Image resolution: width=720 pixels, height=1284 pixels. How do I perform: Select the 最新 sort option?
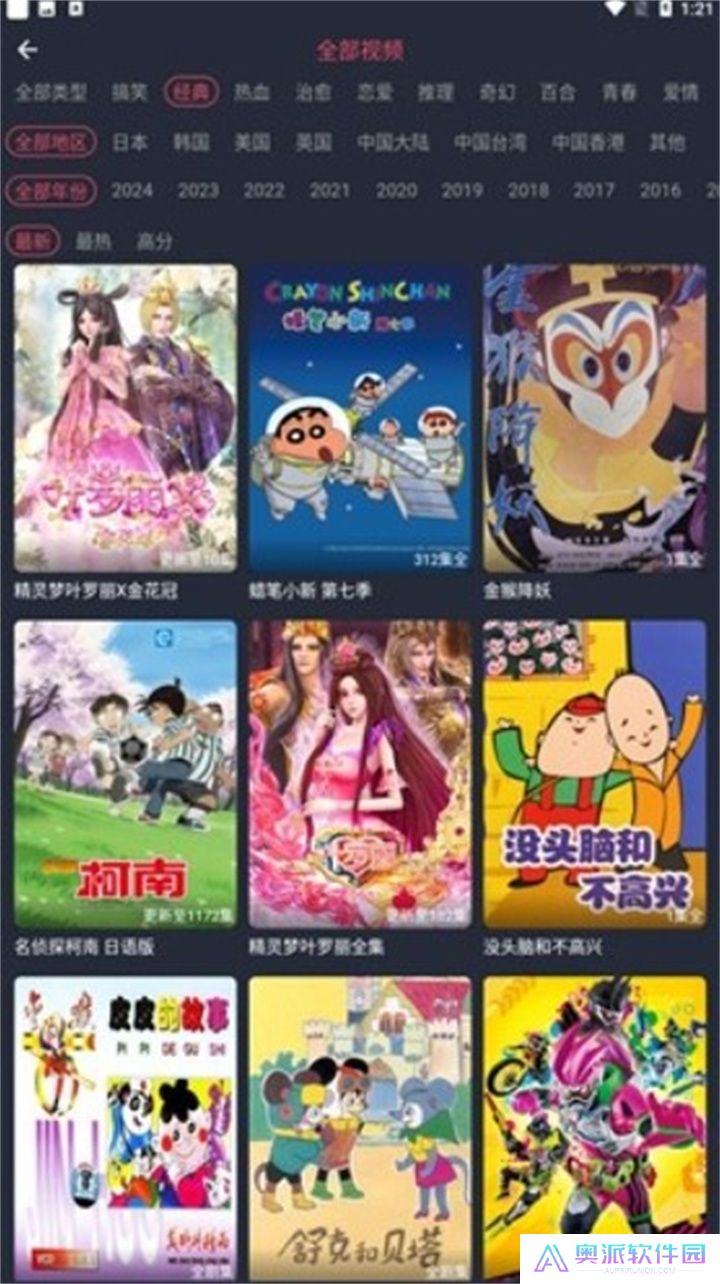point(33,241)
